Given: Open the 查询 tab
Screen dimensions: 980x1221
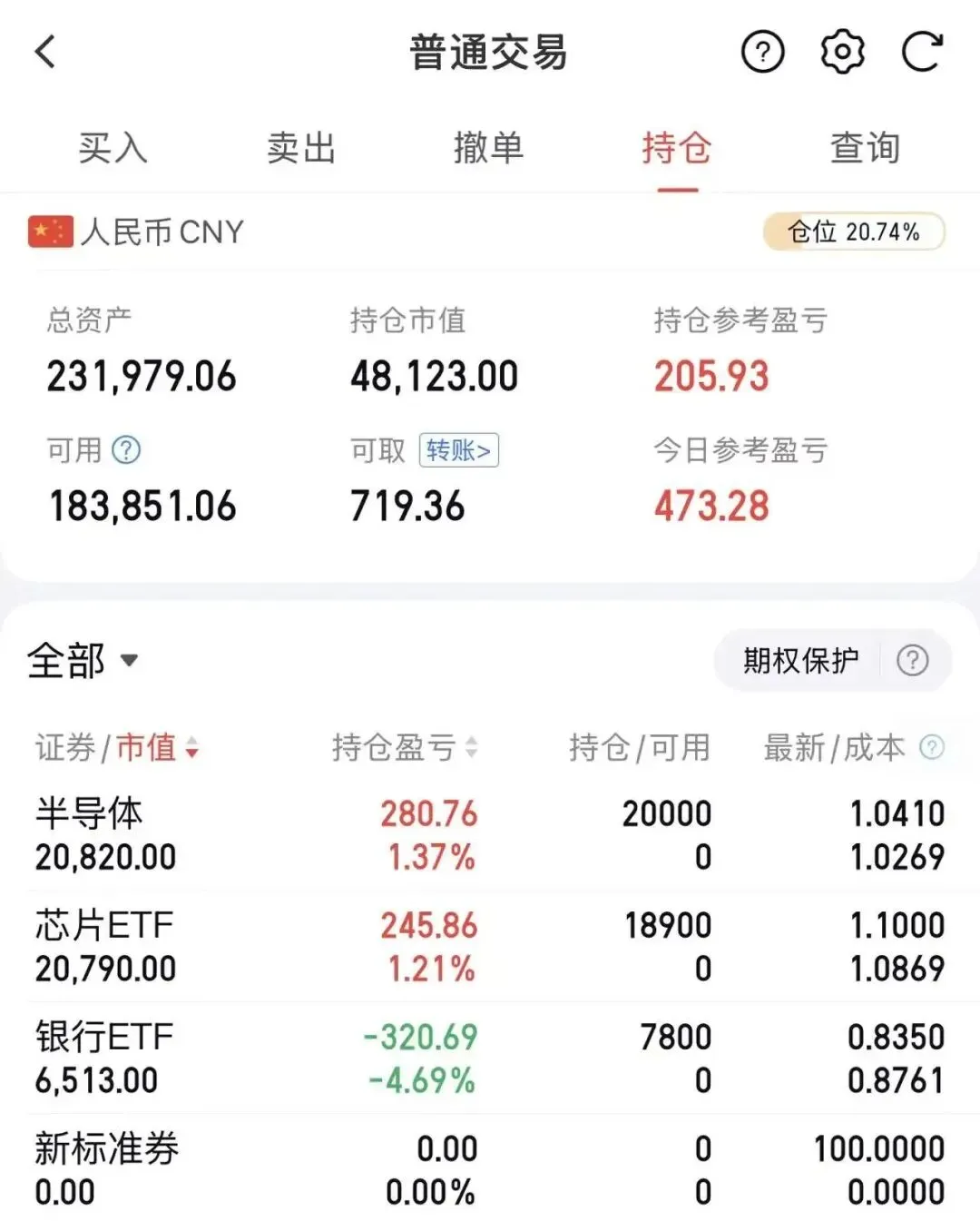Looking at the screenshot, I should point(865,148).
